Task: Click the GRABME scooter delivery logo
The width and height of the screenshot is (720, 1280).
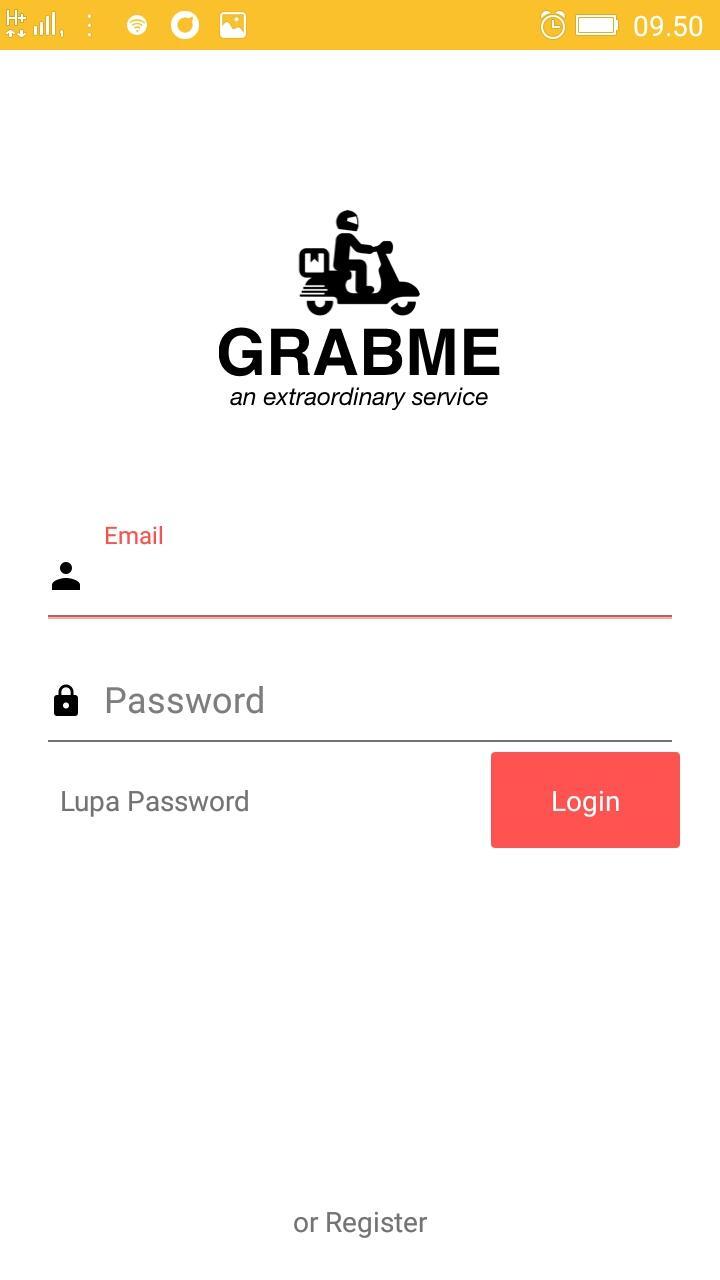Action: (358, 260)
